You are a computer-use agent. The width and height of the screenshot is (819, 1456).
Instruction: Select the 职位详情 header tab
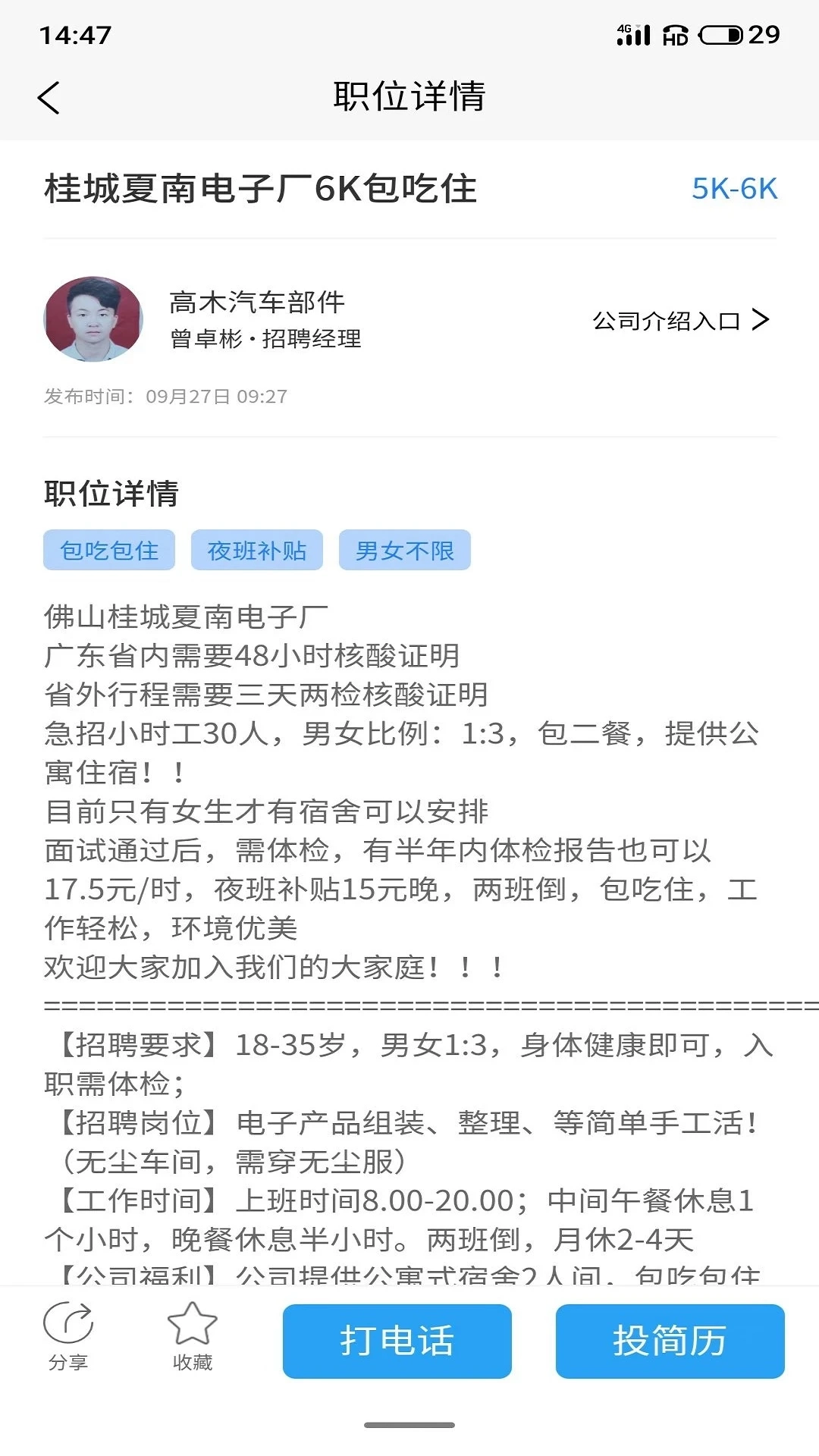click(x=409, y=98)
